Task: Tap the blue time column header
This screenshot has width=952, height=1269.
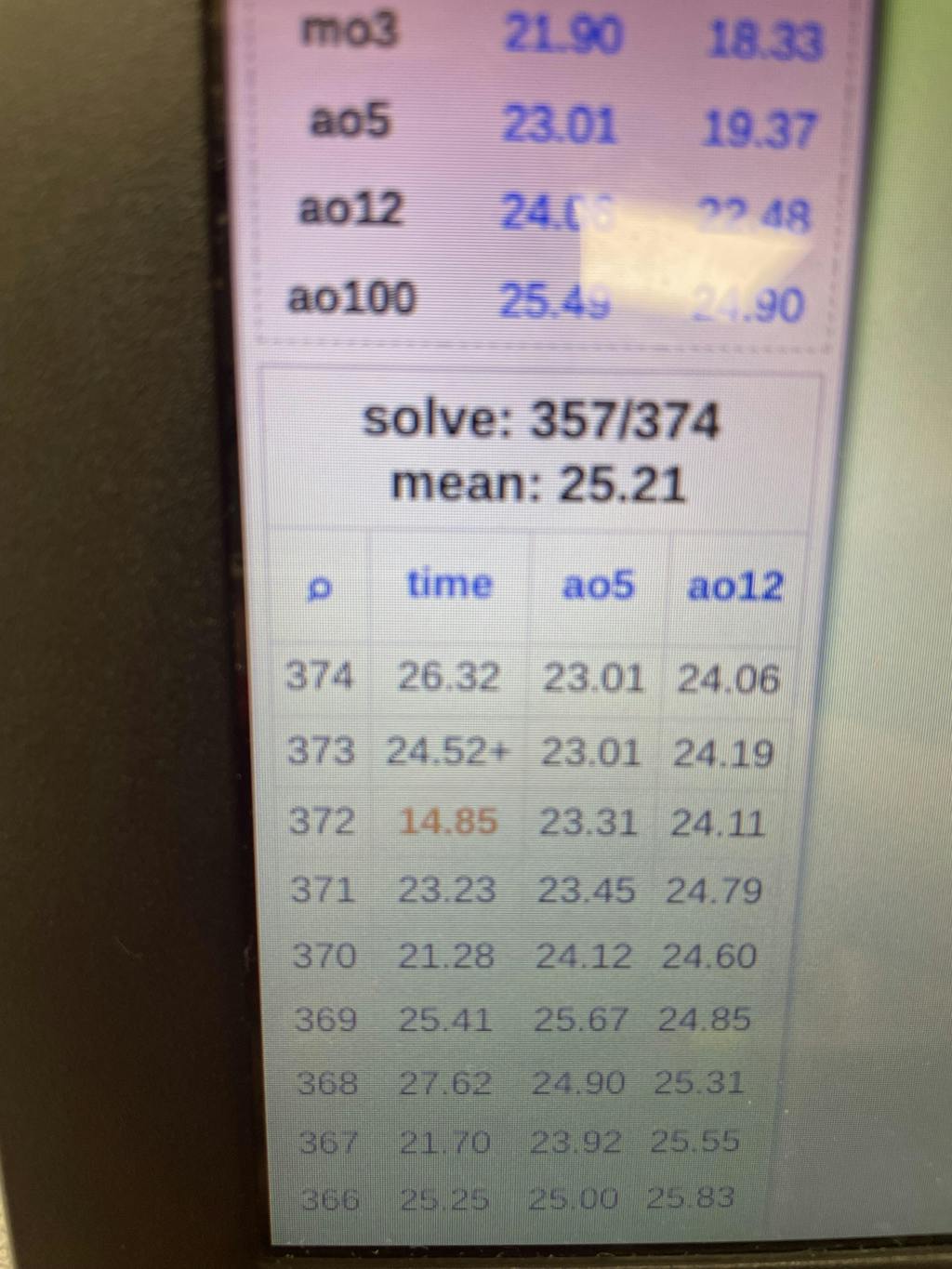Action: 449,585
